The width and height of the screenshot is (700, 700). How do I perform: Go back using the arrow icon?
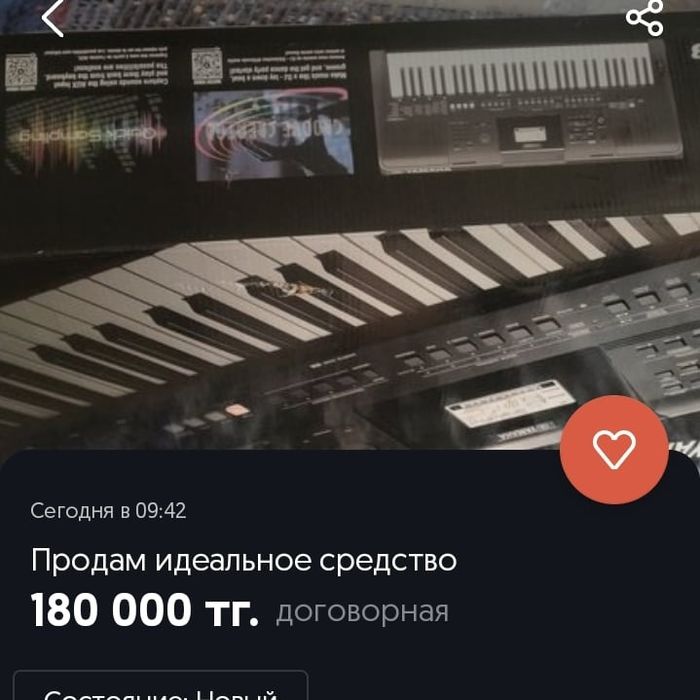pos(53,17)
